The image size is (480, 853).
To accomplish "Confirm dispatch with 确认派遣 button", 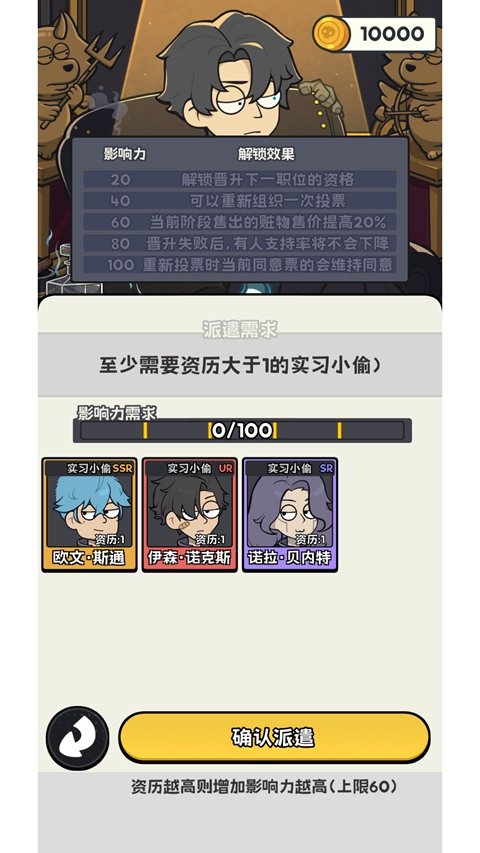I will [274, 738].
